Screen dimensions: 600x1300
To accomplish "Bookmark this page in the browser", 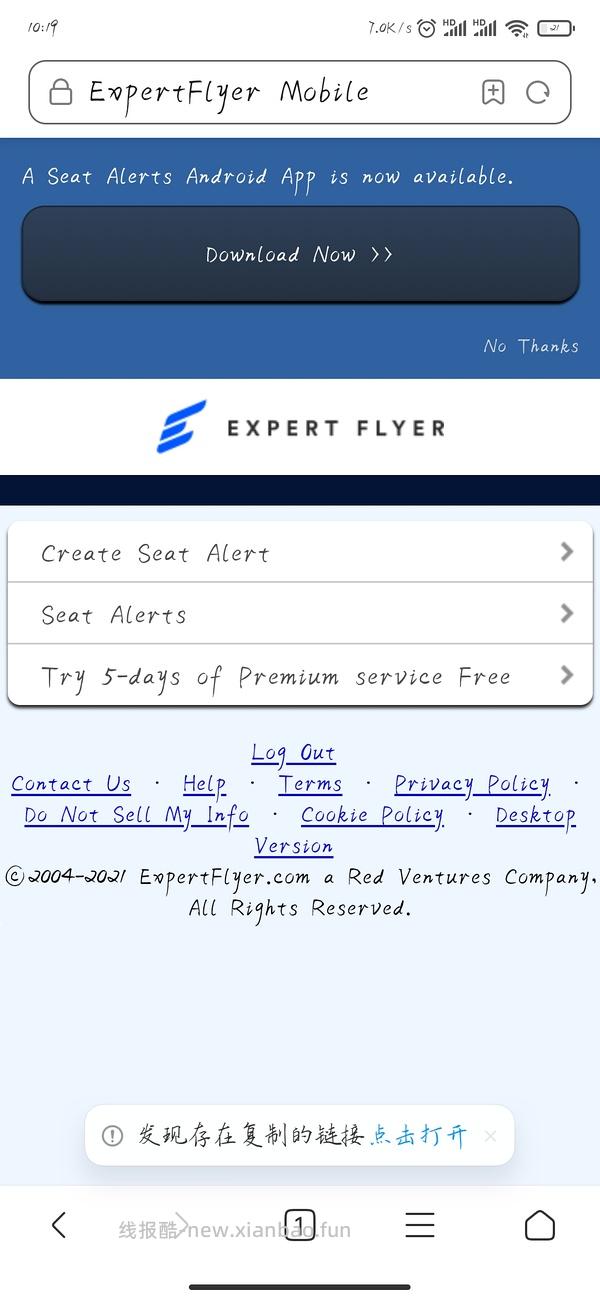I will (x=493, y=93).
